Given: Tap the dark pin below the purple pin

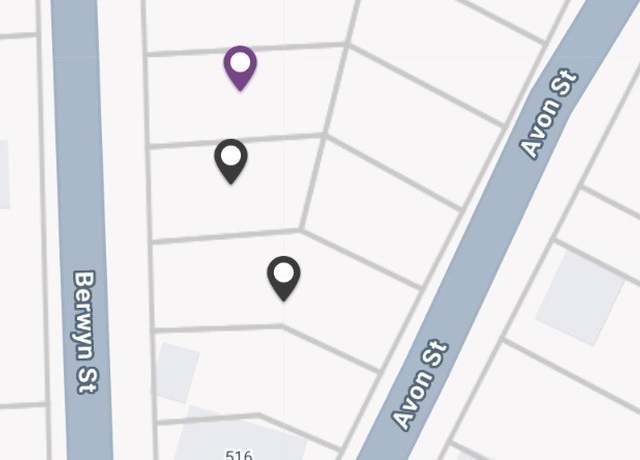Looking at the screenshot, I should [x=231, y=159].
